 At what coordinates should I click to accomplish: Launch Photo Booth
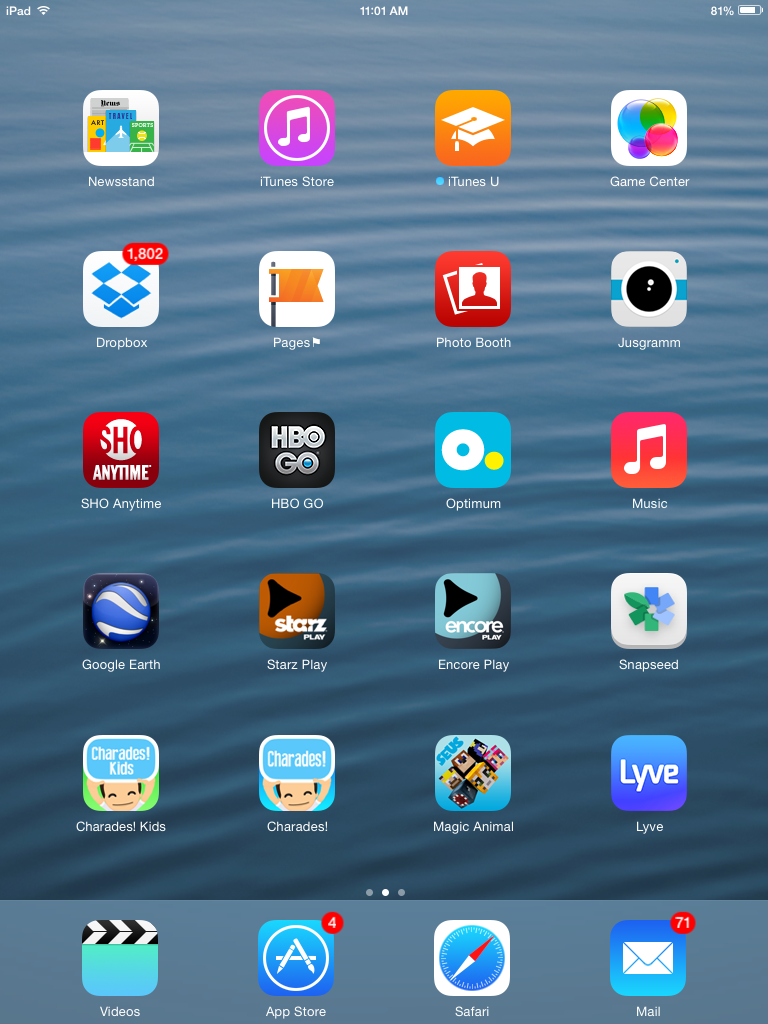coord(473,289)
